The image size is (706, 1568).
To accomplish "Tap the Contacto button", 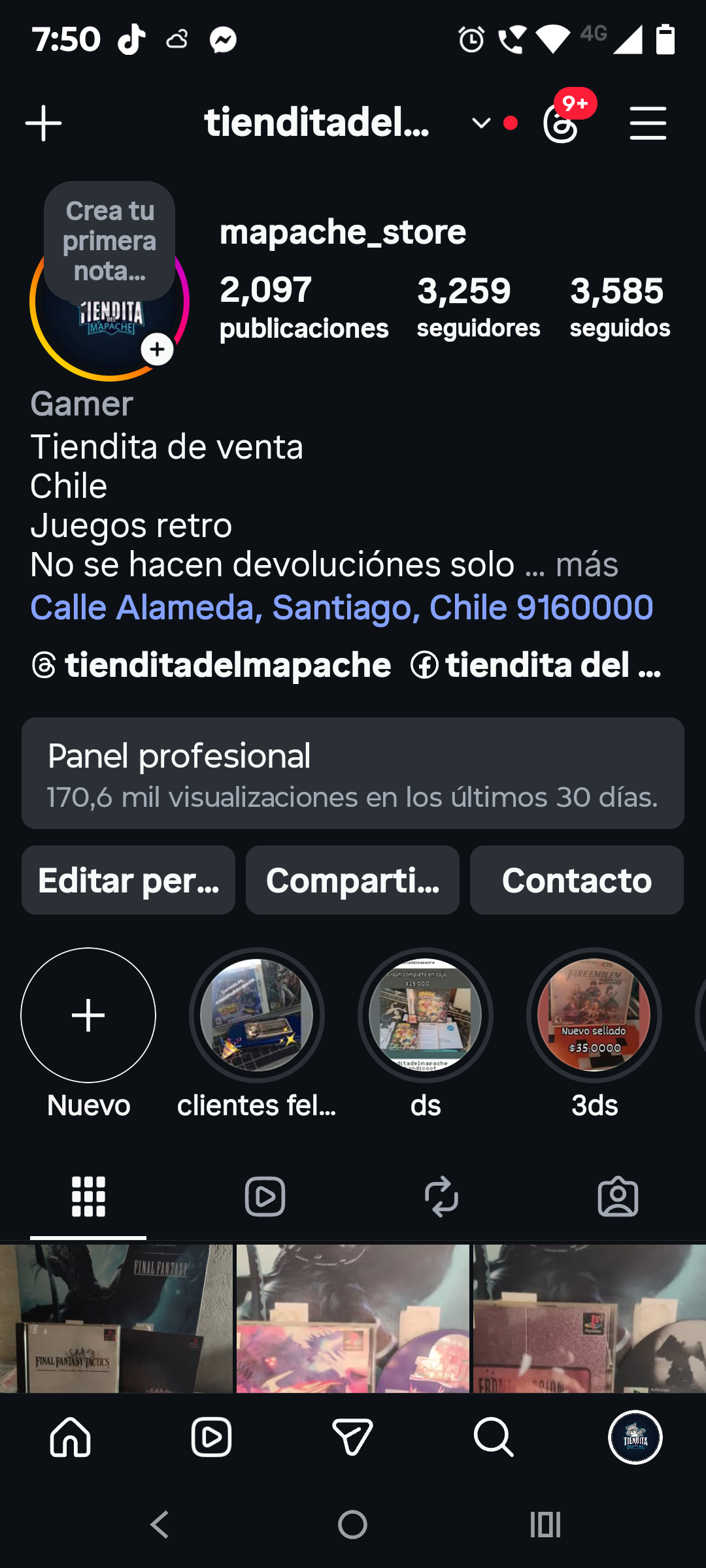I will pos(577,880).
